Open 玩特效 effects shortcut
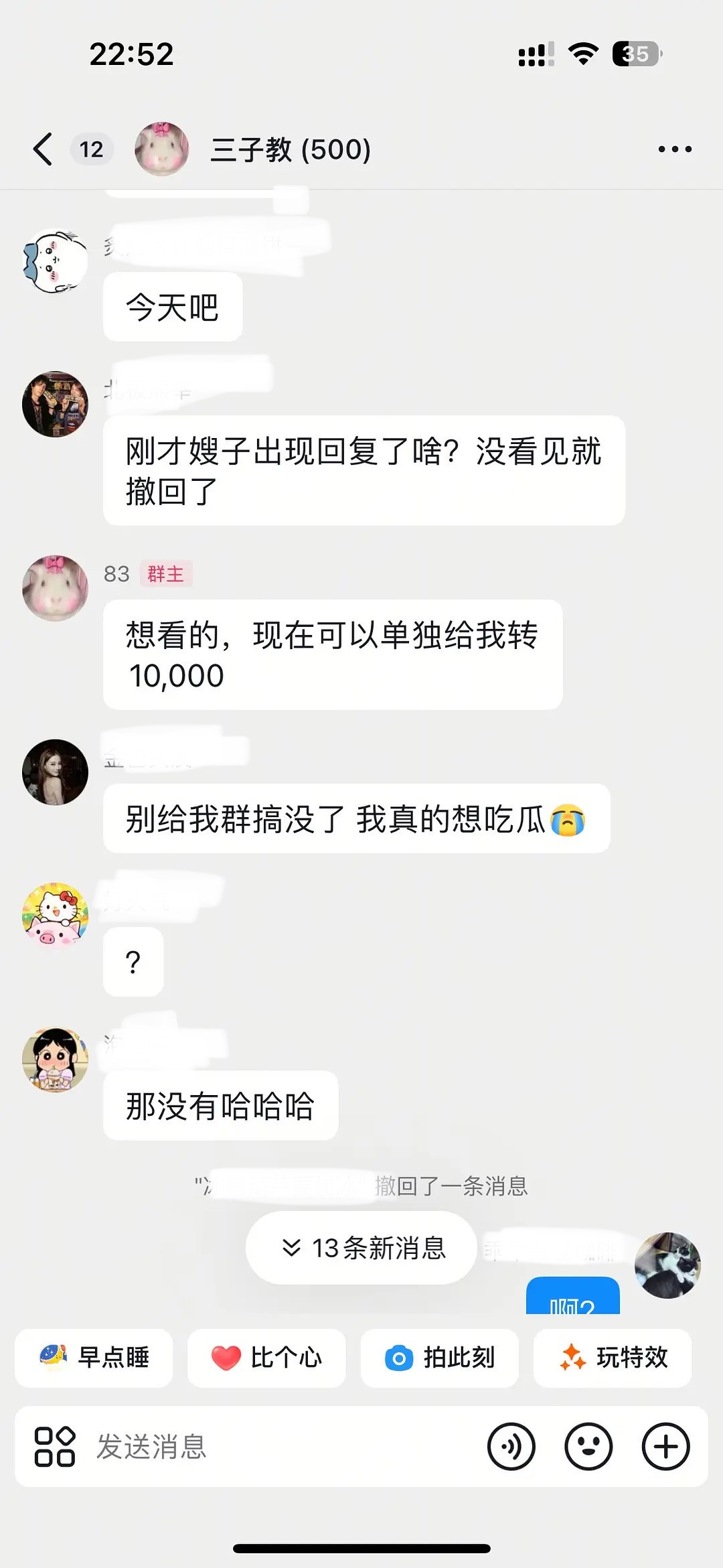The width and height of the screenshot is (723, 1568). point(613,1358)
